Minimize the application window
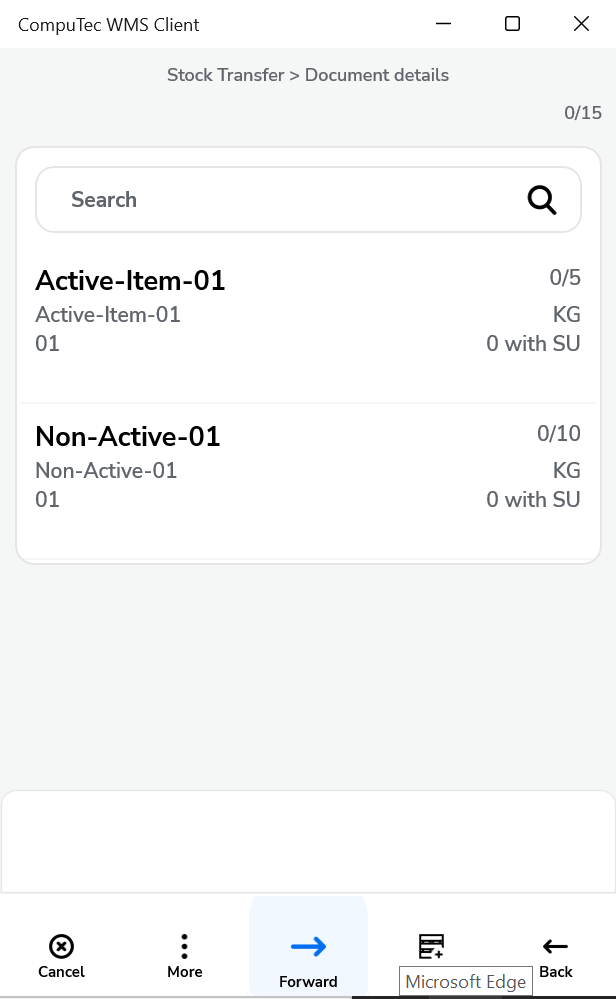 pos(443,24)
